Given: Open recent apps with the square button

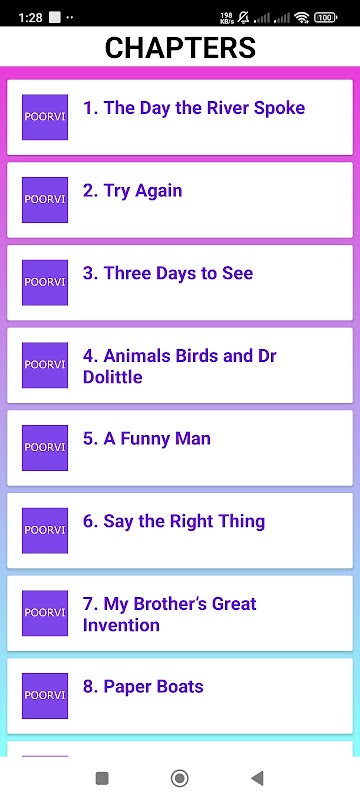Looking at the screenshot, I should (102, 778).
